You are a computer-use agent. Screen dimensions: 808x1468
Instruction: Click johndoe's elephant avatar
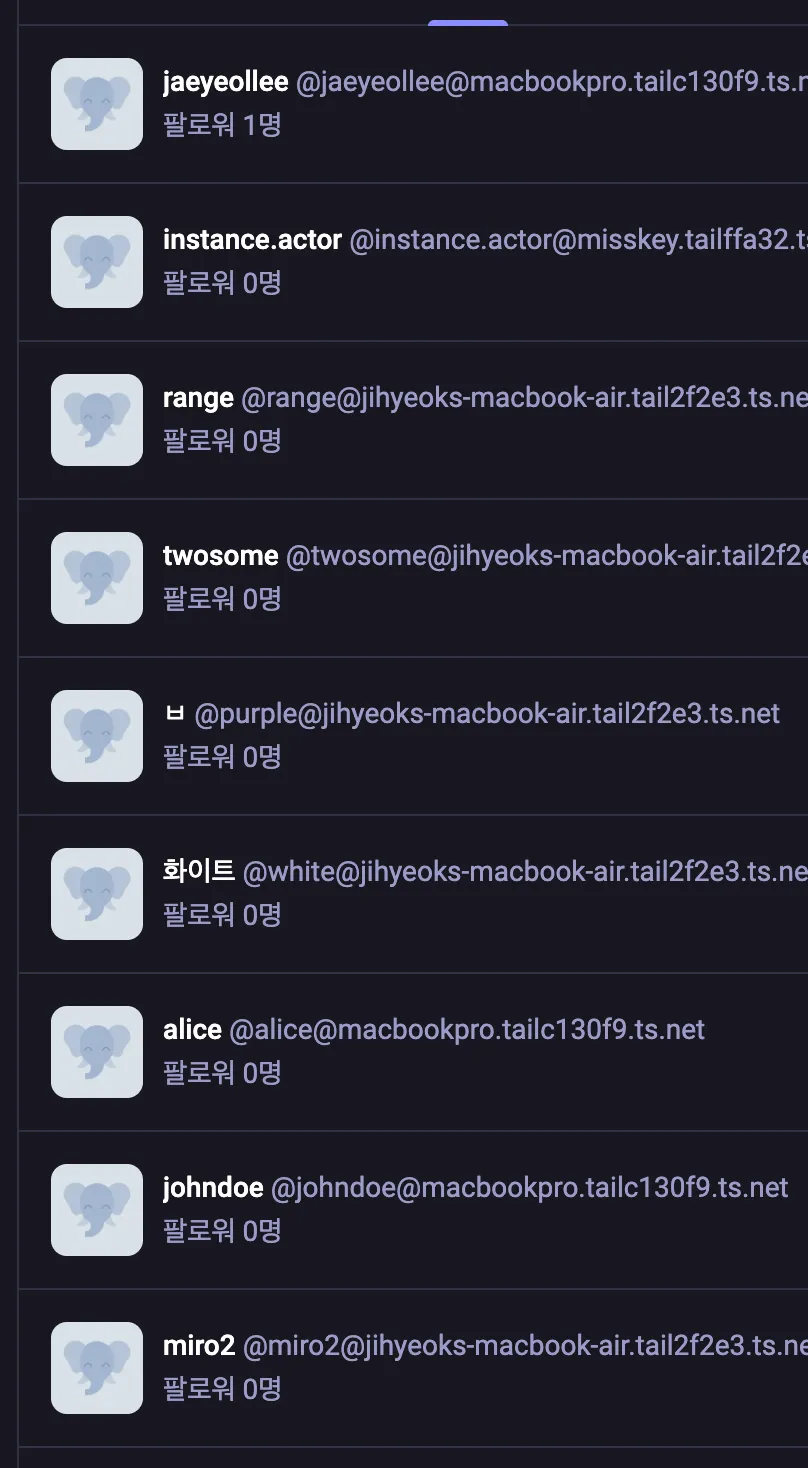tap(96, 1210)
